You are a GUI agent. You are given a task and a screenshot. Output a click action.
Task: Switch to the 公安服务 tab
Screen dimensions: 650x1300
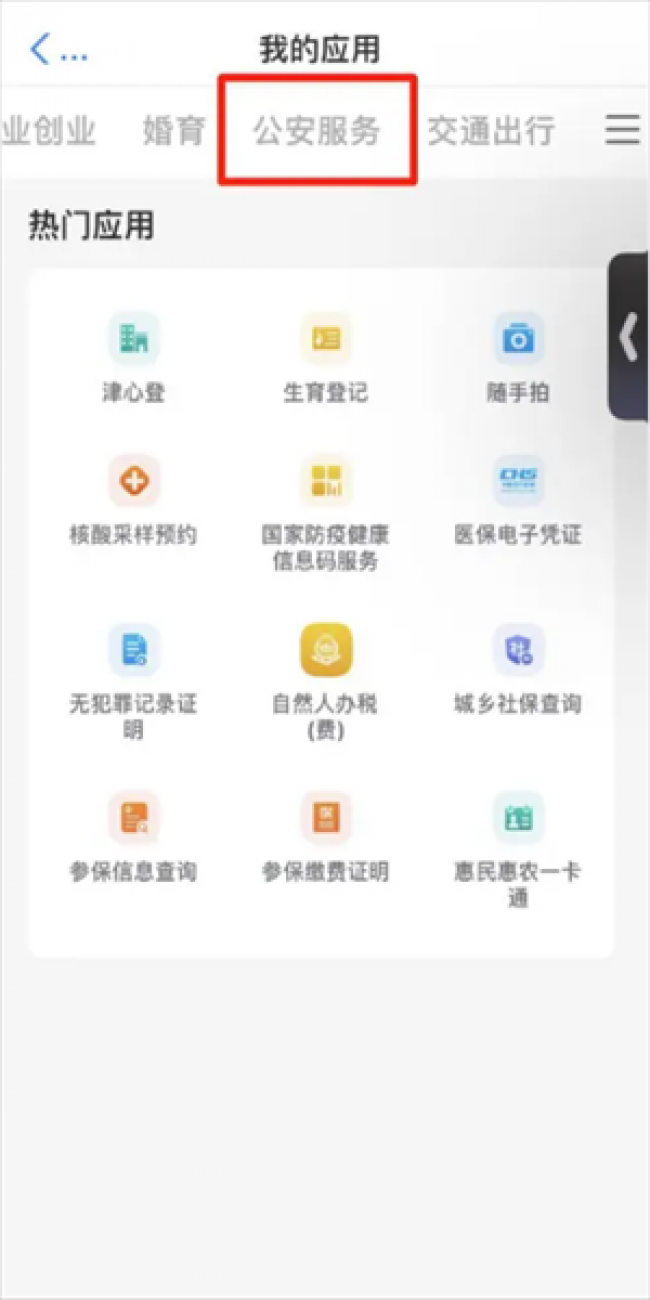coord(317,131)
